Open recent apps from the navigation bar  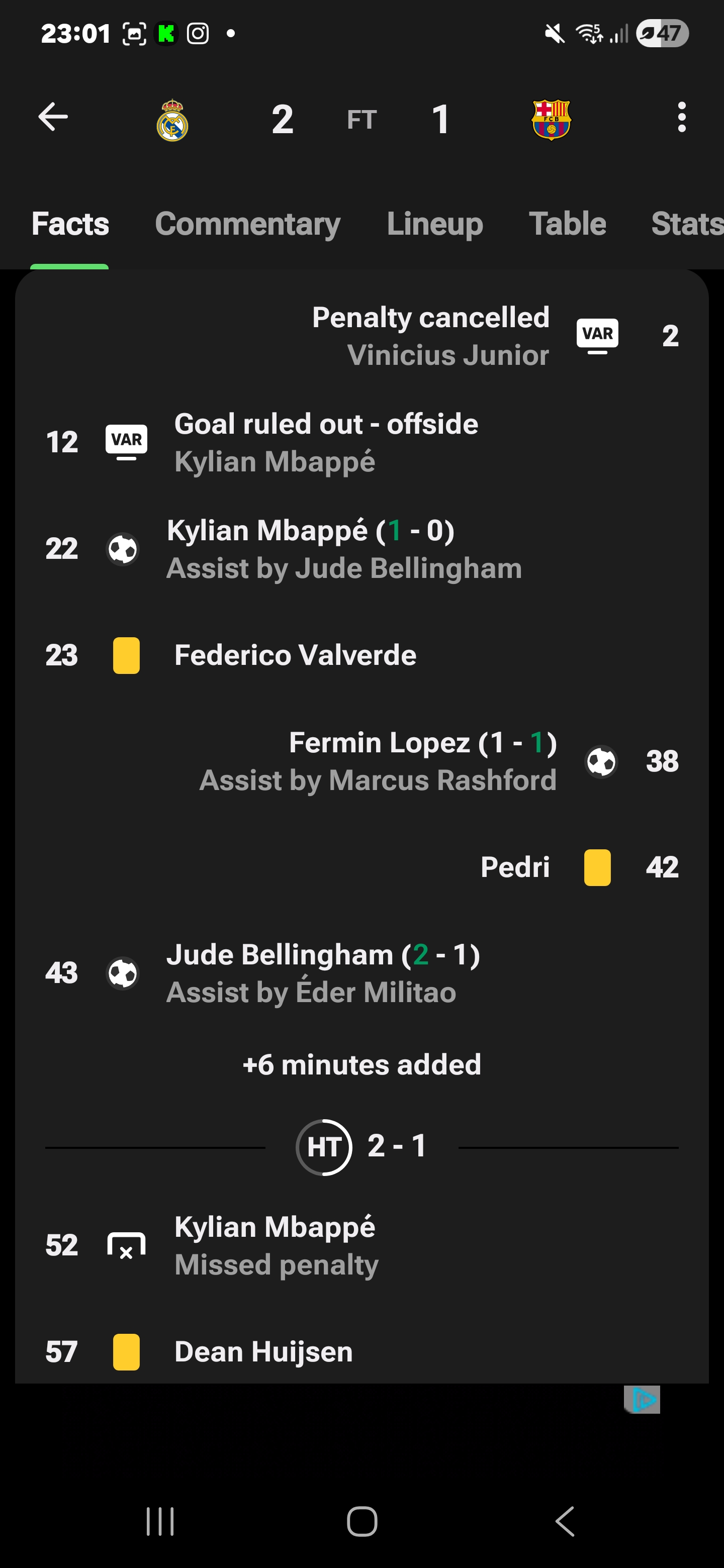click(x=160, y=1522)
